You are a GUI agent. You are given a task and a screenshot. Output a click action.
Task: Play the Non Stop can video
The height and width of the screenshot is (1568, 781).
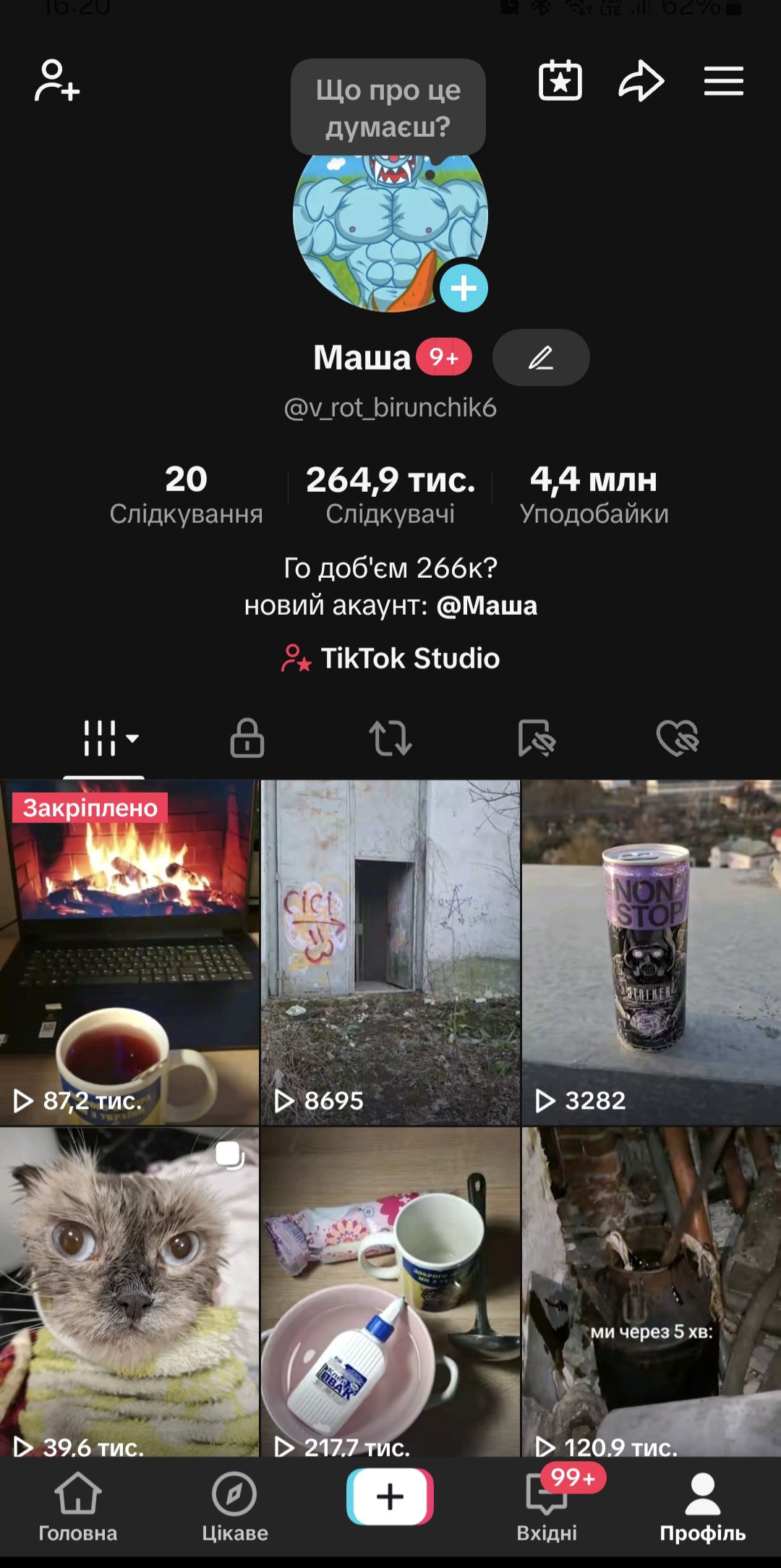click(651, 952)
